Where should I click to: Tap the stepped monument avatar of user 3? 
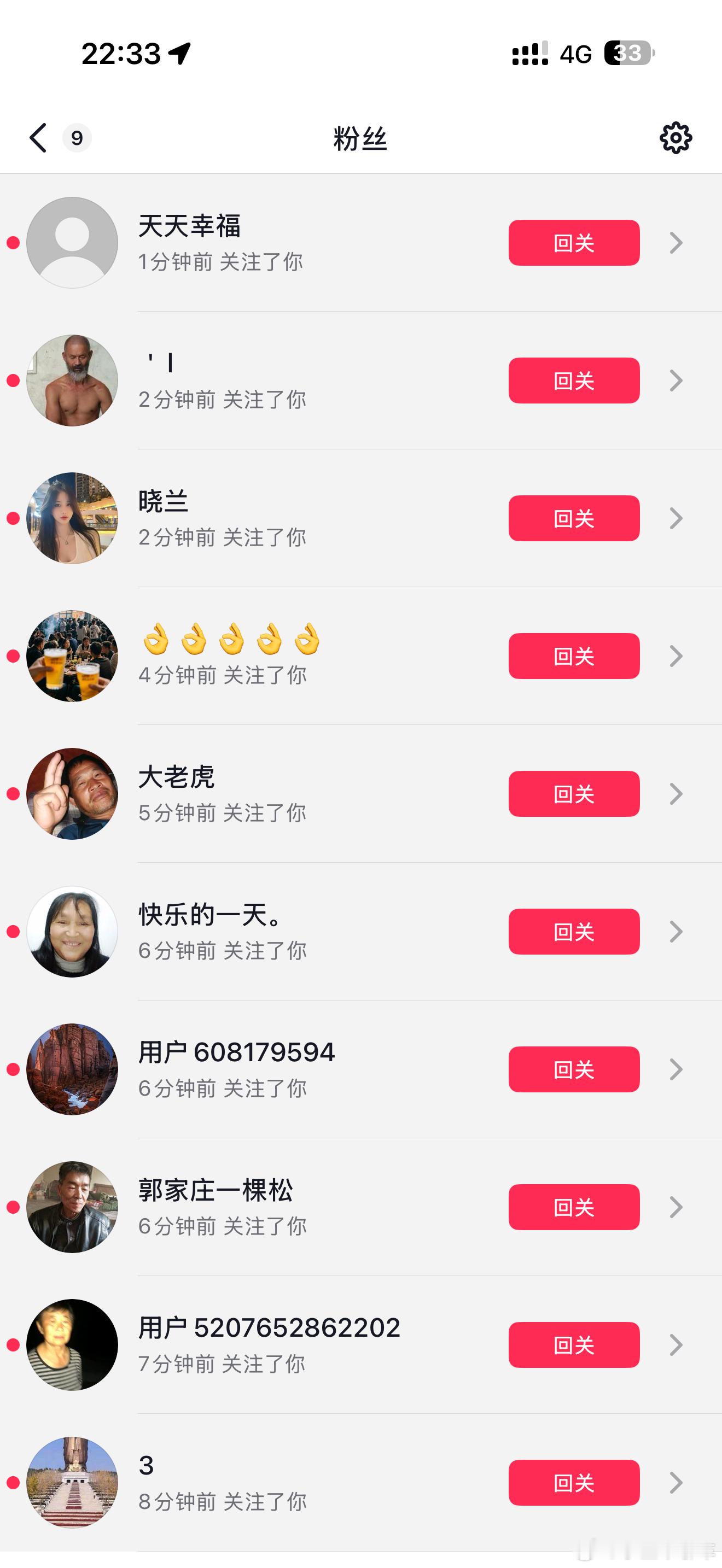pyautogui.click(x=72, y=1483)
